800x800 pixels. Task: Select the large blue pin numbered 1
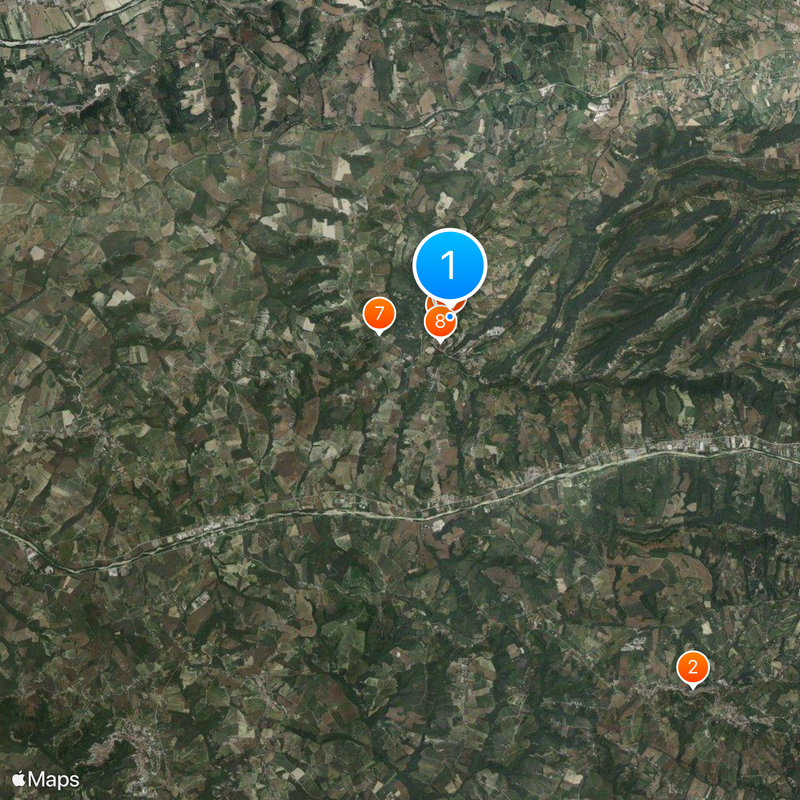[x=449, y=265]
